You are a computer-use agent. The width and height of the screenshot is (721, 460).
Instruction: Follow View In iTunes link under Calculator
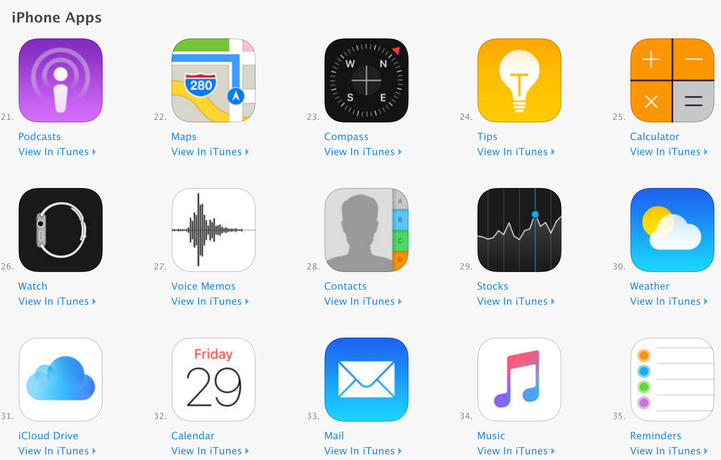pos(668,152)
